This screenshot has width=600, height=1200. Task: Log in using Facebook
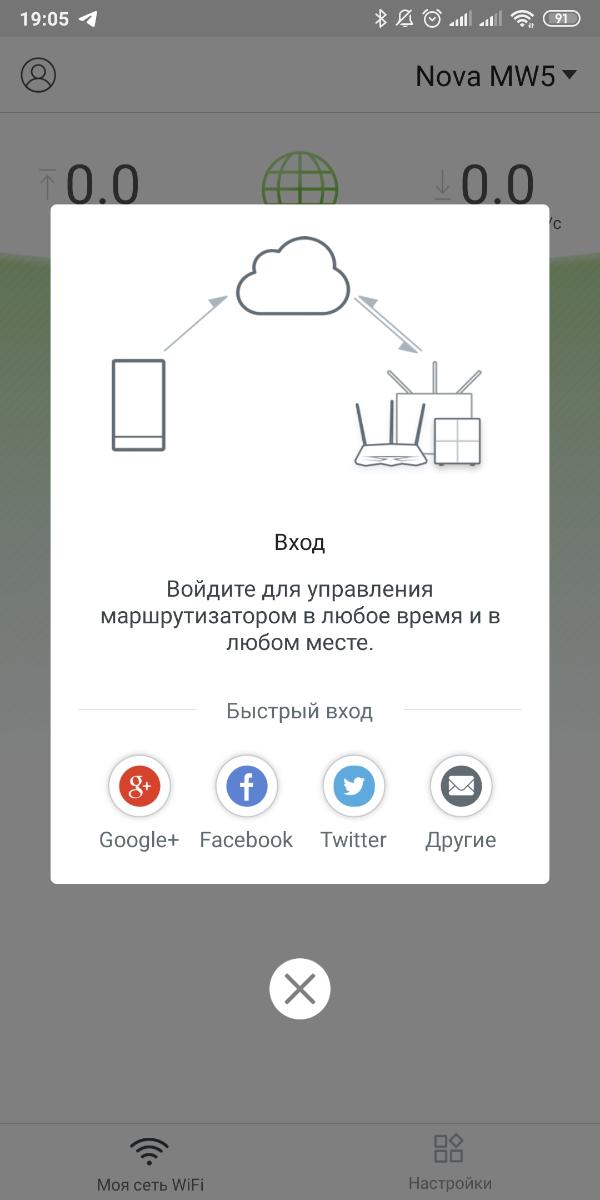(246, 787)
